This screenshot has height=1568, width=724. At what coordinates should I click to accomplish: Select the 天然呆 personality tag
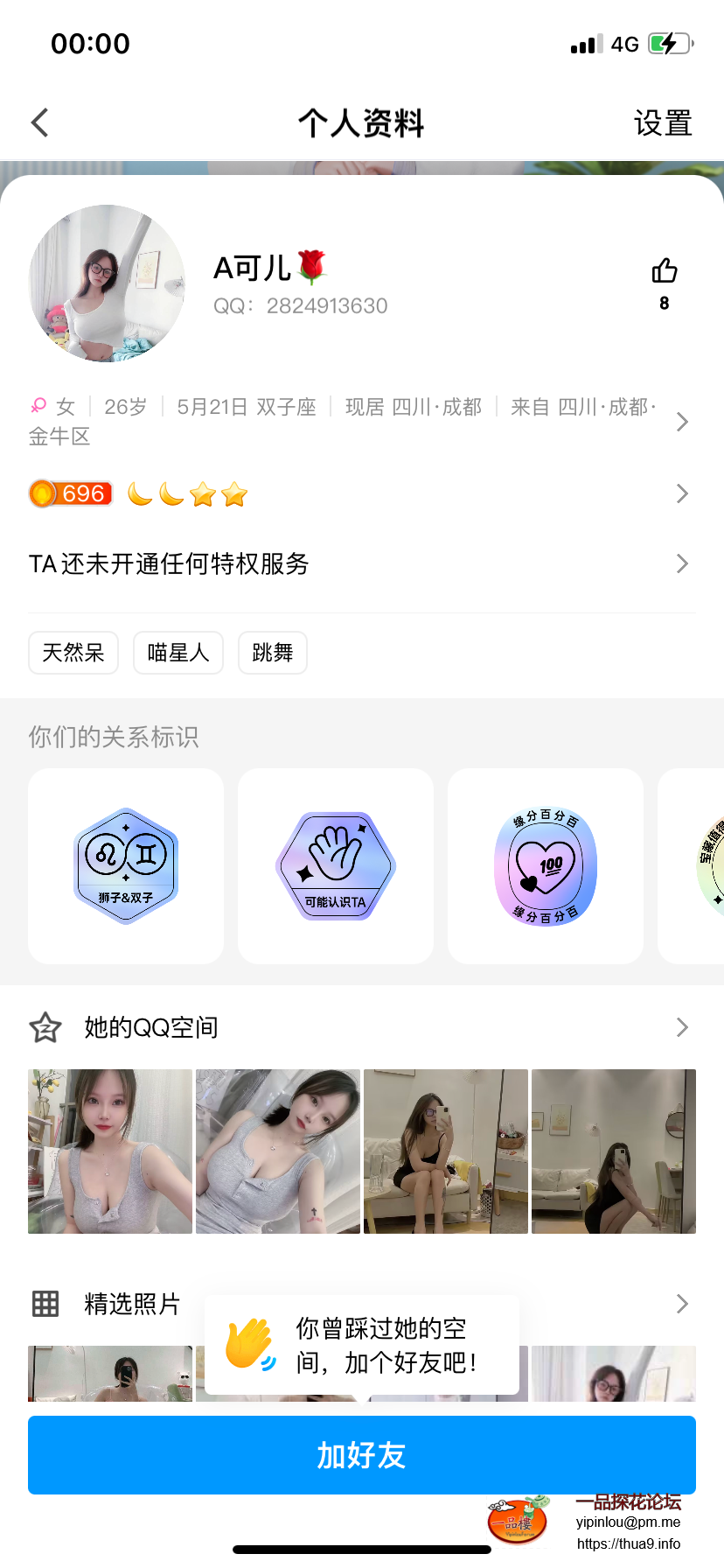click(73, 653)
